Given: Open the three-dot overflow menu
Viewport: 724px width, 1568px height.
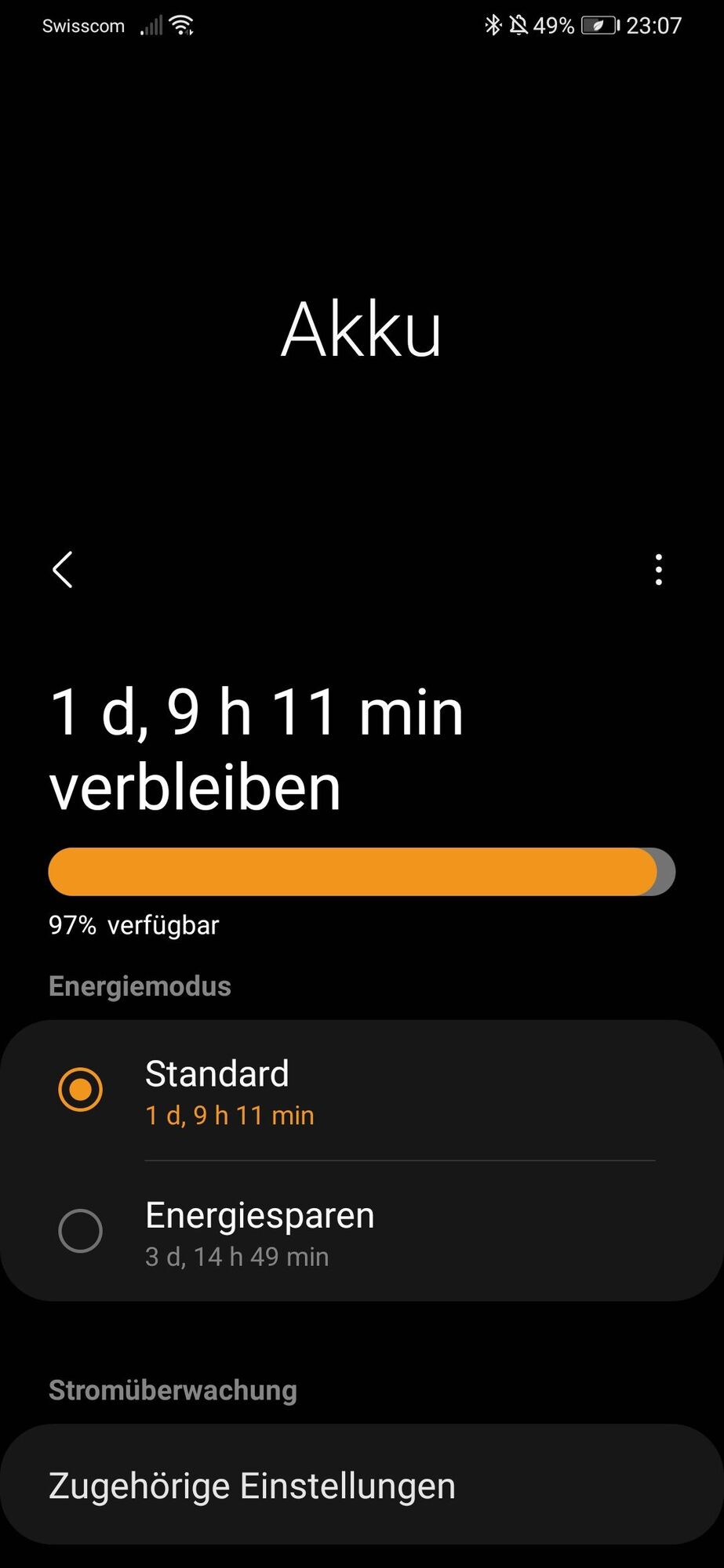Looking at the screenshot, I should click(x=658, y=570).
